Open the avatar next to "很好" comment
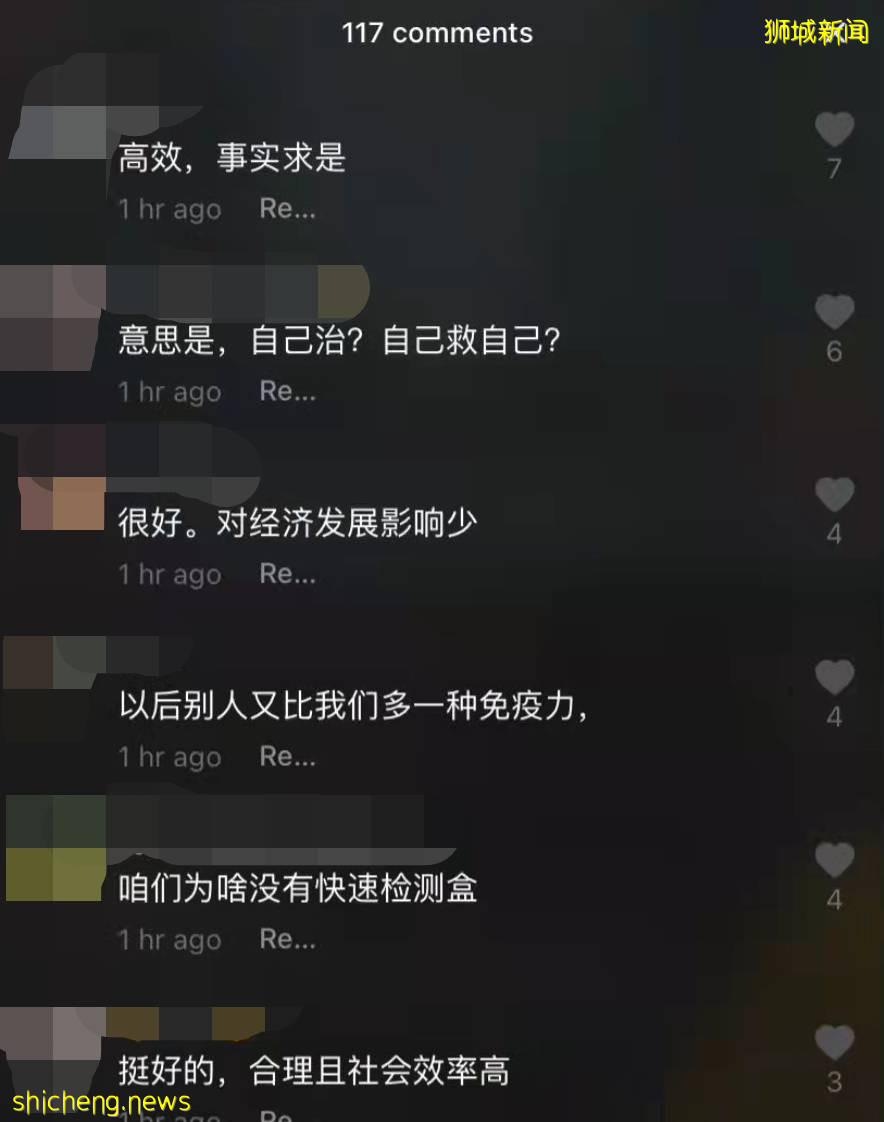This screenshot has width=884, height=1122. coord(55,500)
